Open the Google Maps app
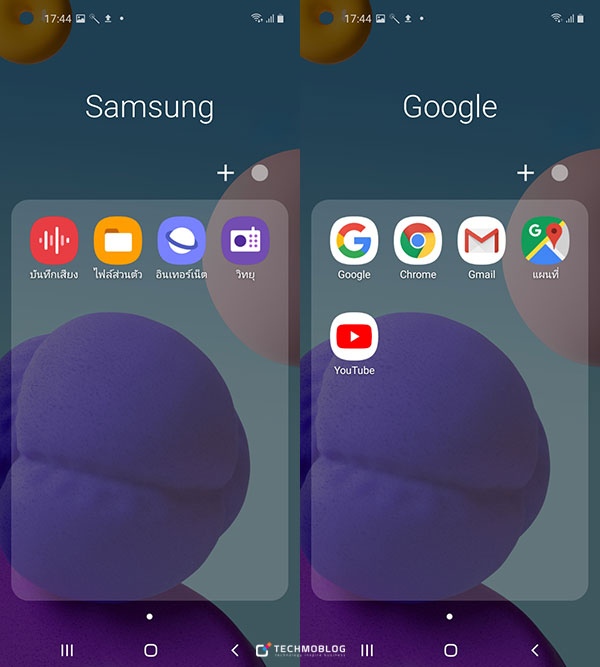Viewport: 600px width, 667px height. point(545,241)
